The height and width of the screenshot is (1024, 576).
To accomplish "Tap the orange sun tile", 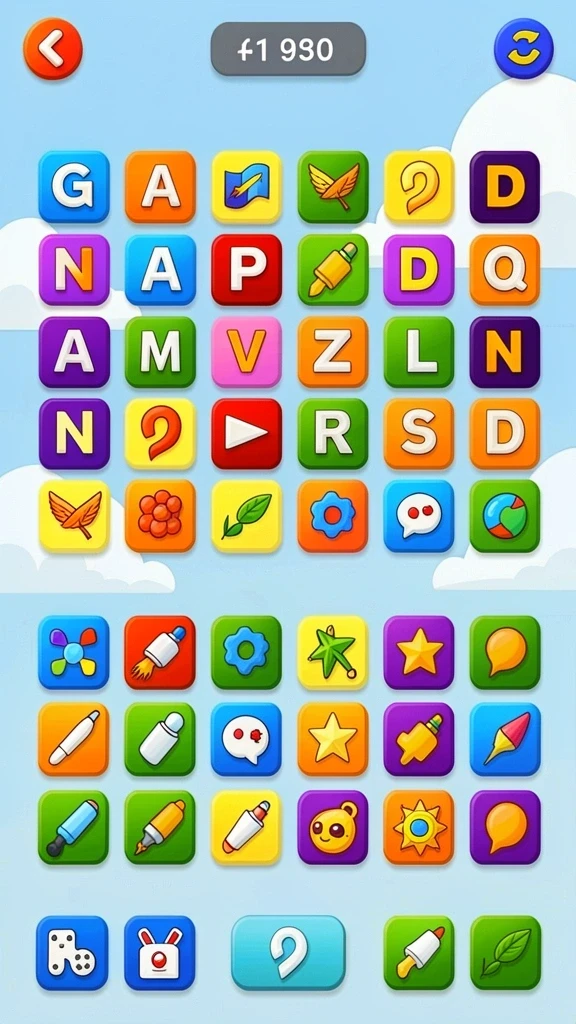I will click(x=419, y=827).
